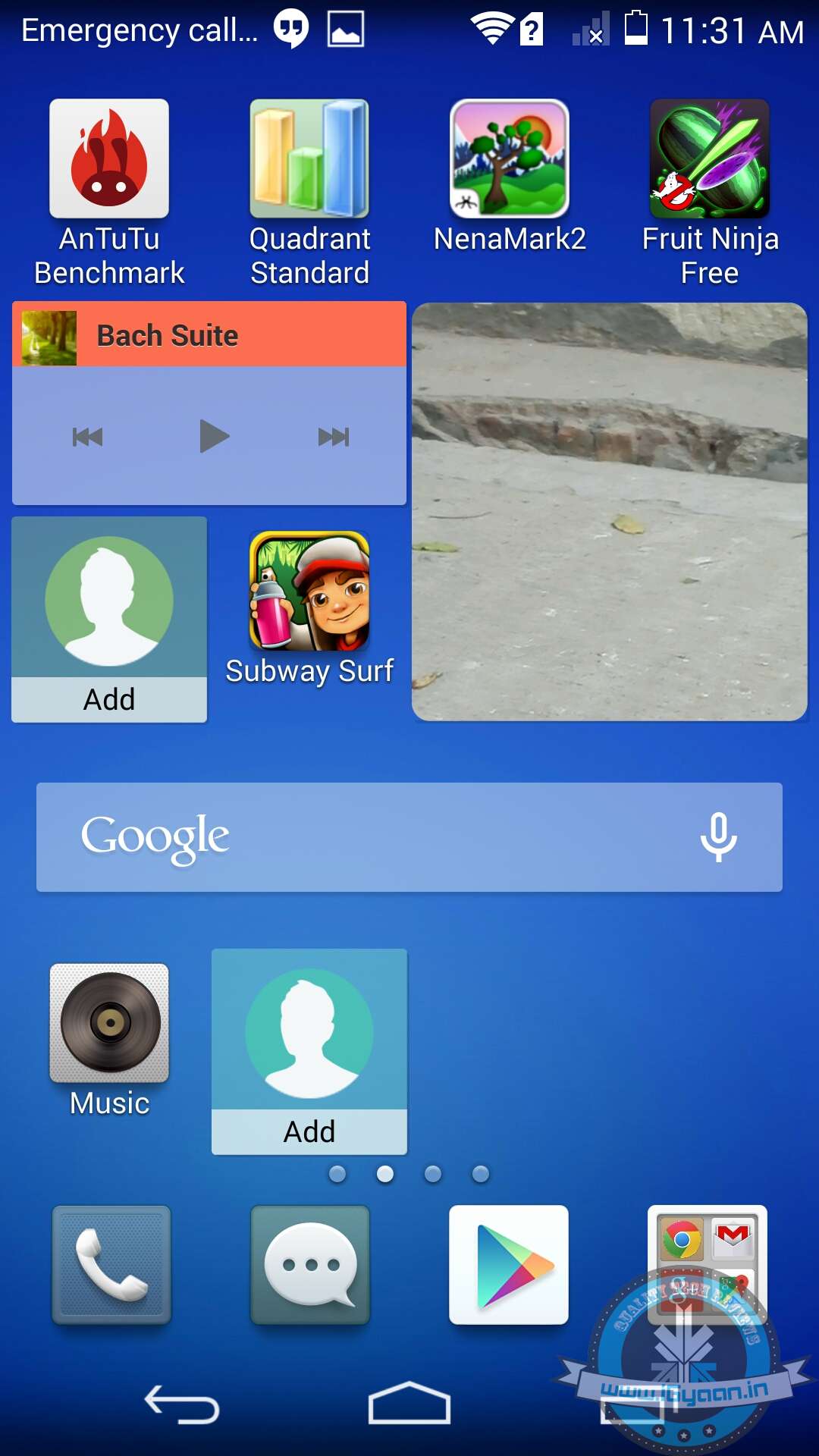The width and height of the screenshot is (819, 1456).
Task: Open the photo gallery widget
Action: click(609, 512)
